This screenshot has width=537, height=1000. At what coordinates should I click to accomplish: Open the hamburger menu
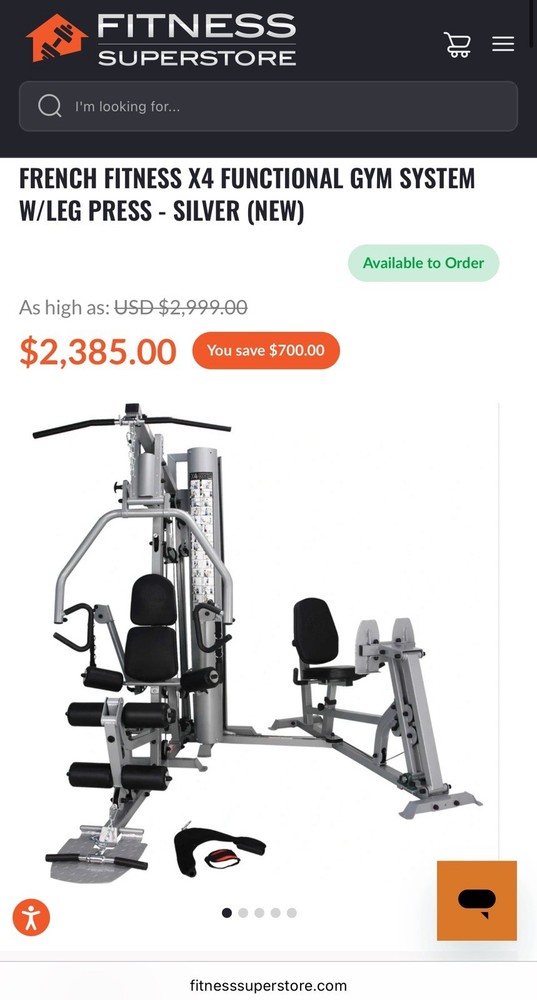[x=503, y=43]
